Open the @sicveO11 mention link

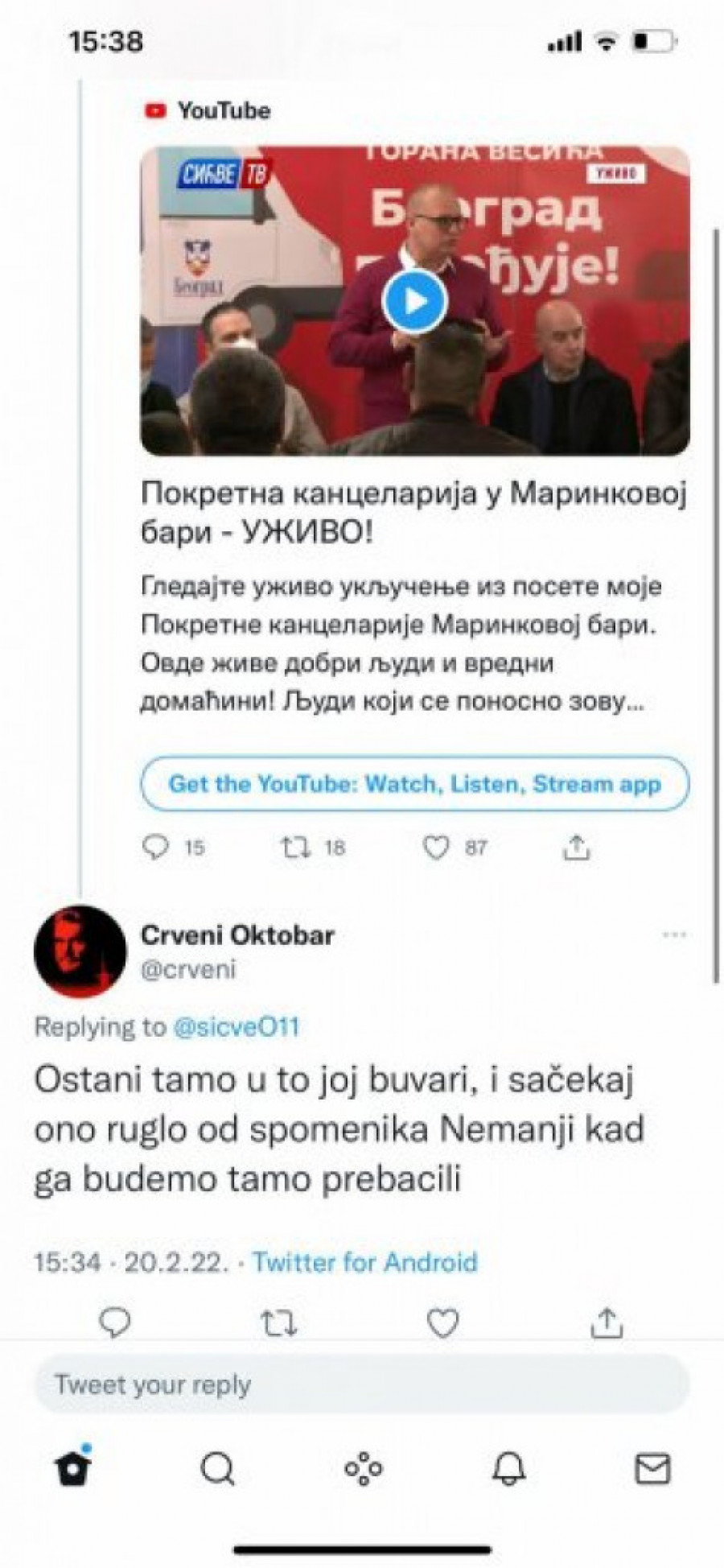[237, 1027]
